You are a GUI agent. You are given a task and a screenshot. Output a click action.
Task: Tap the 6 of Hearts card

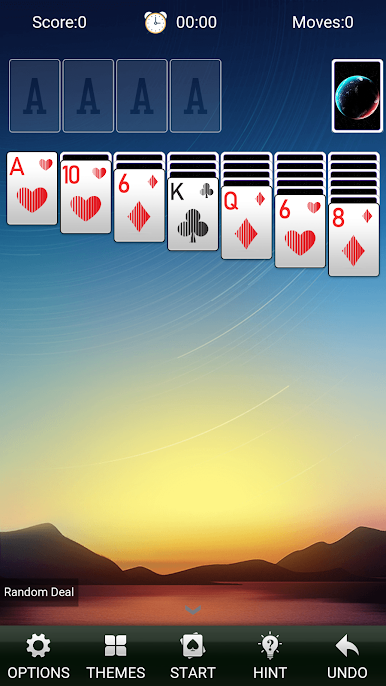[x=300, y=231]
